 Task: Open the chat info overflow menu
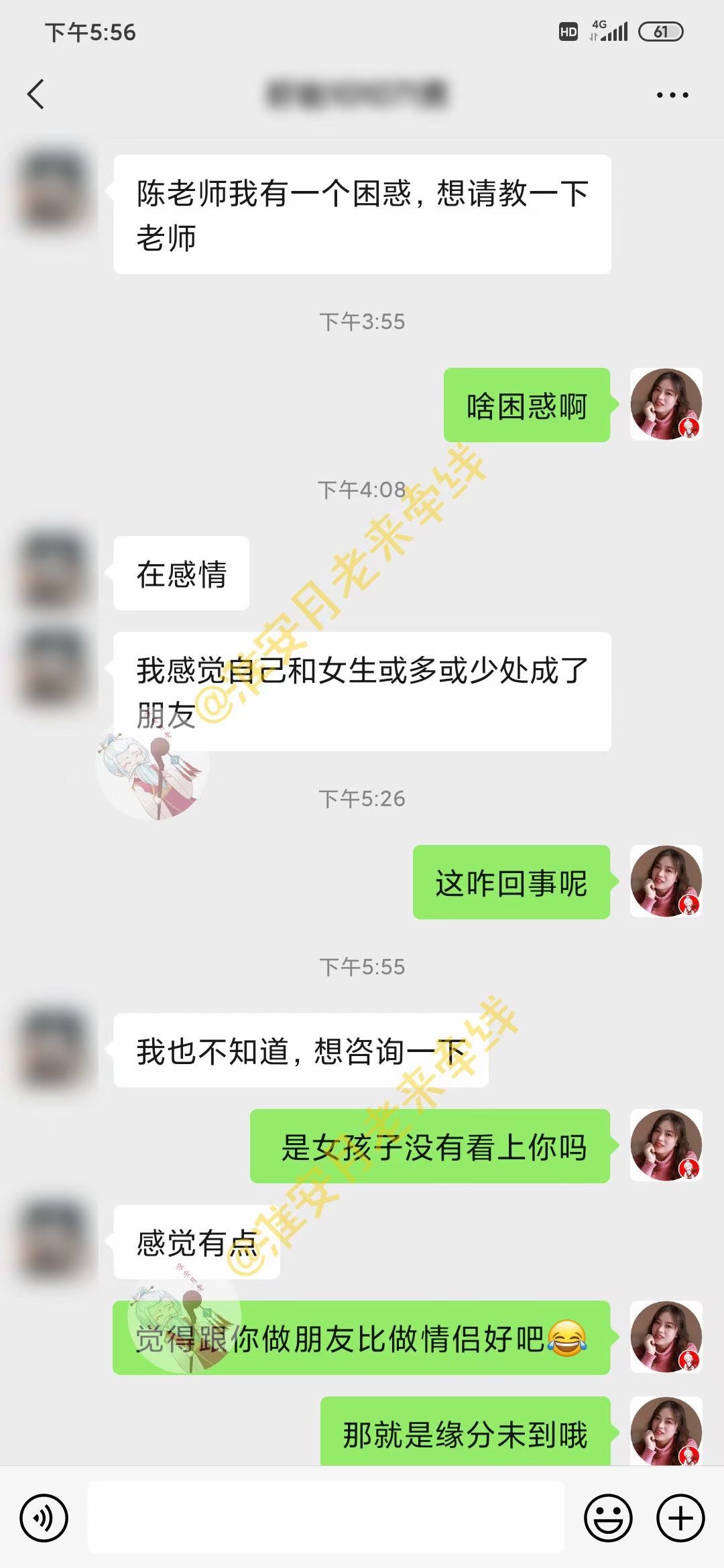[x=672, y=95]
